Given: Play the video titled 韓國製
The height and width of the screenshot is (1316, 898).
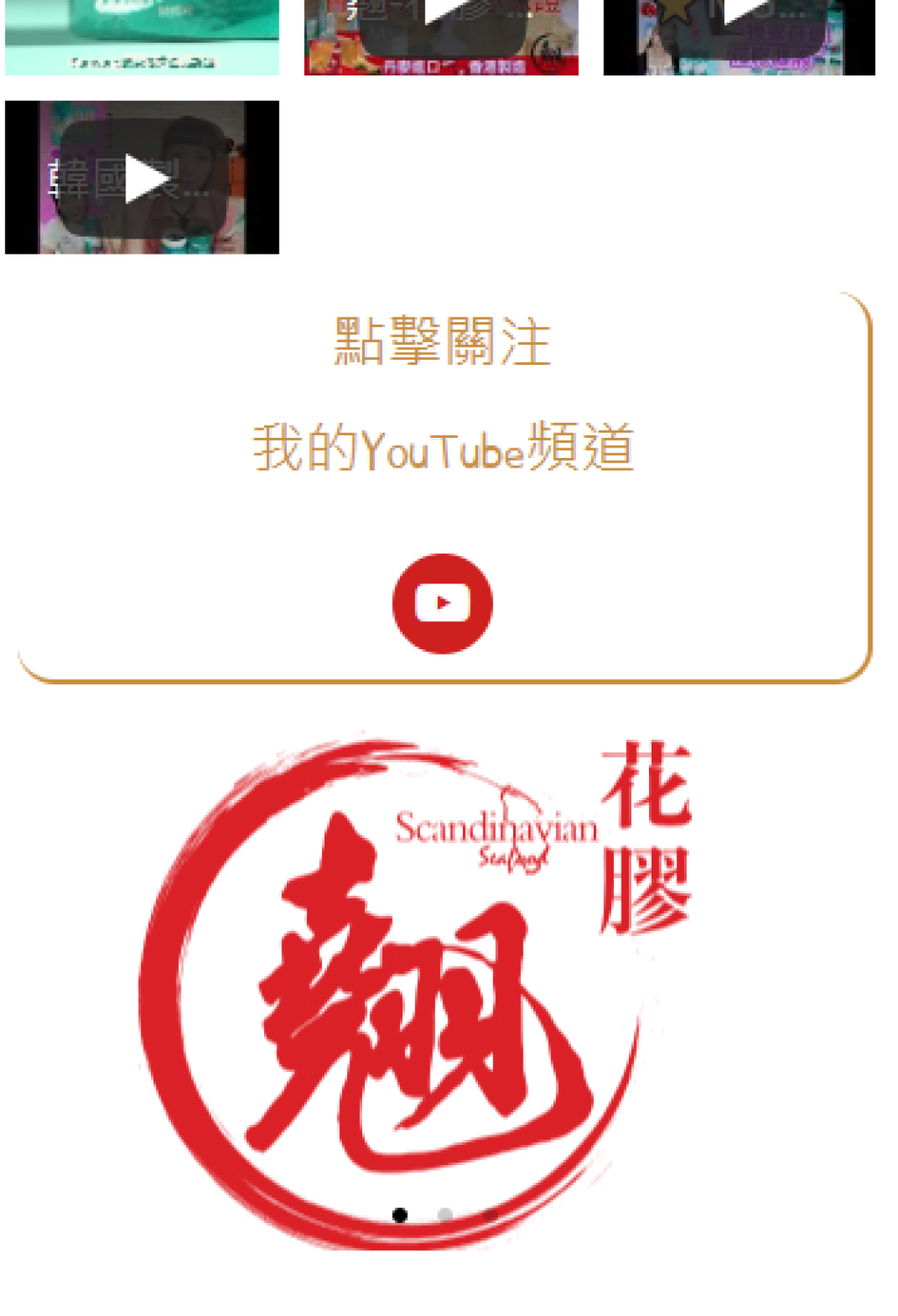Looking at the screenshot, I should [142, 178].
